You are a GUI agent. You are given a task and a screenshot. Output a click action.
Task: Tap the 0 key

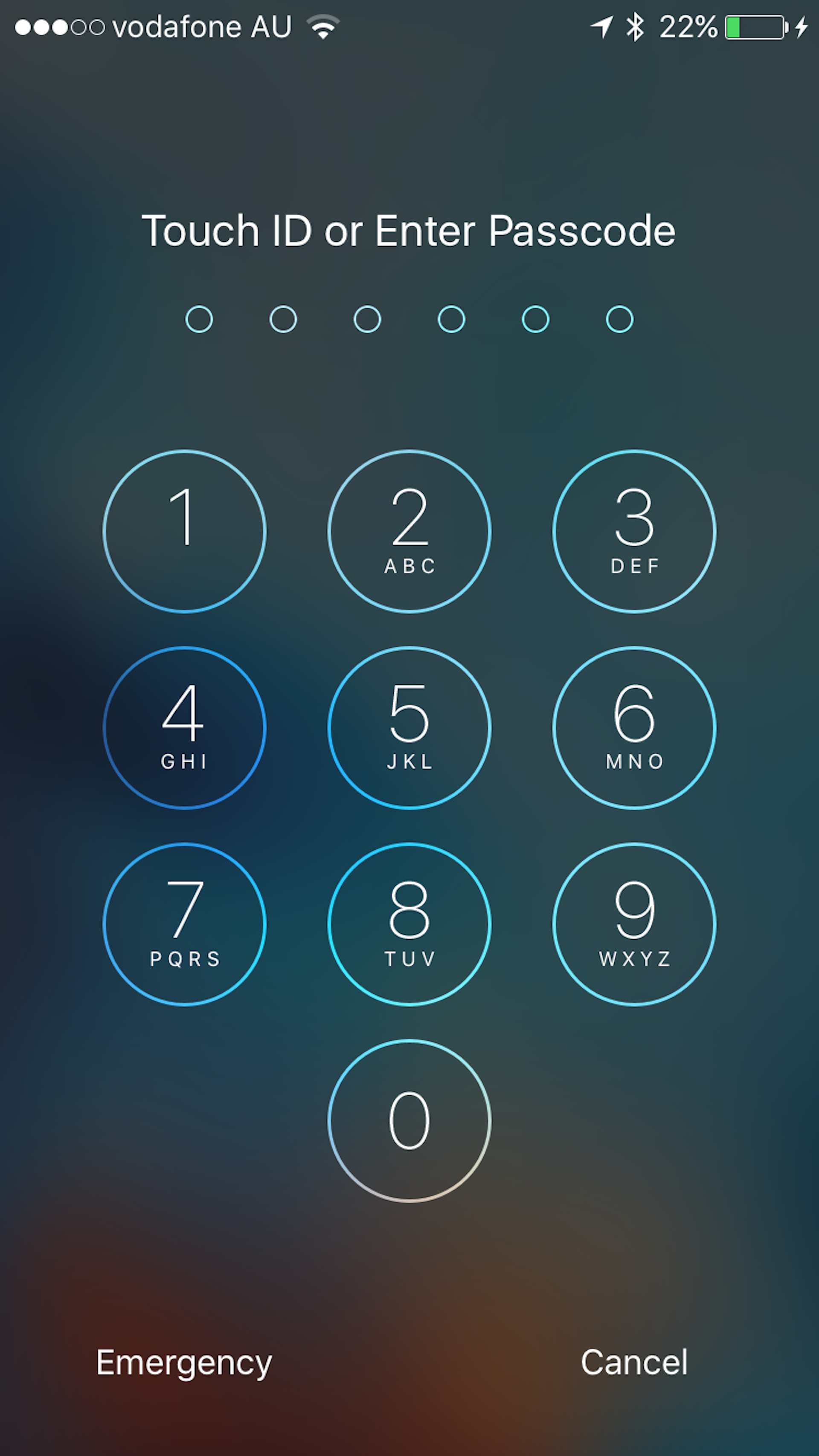coord(409,1120)
